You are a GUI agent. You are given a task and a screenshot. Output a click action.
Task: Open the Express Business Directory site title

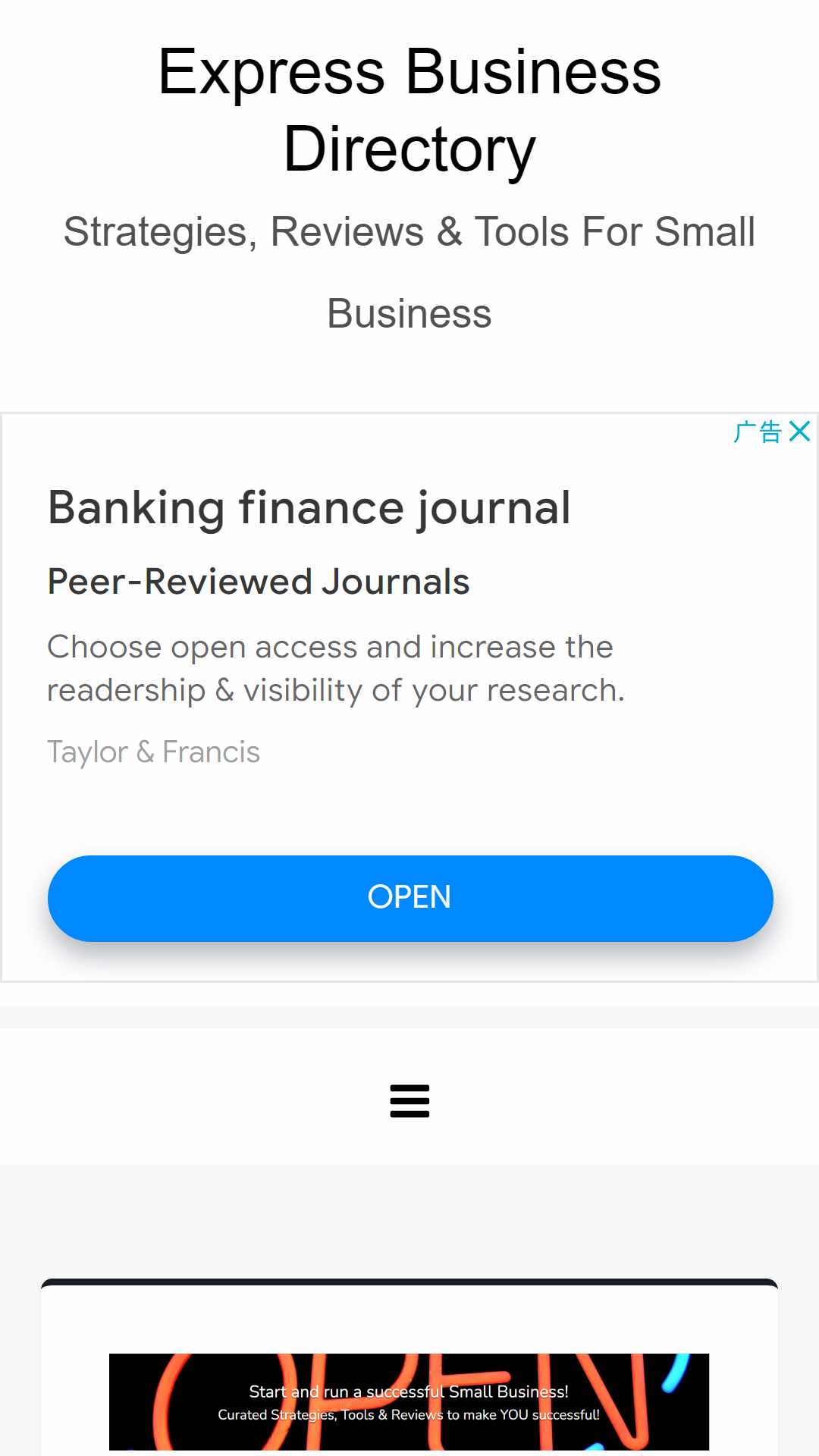(409, 110)
